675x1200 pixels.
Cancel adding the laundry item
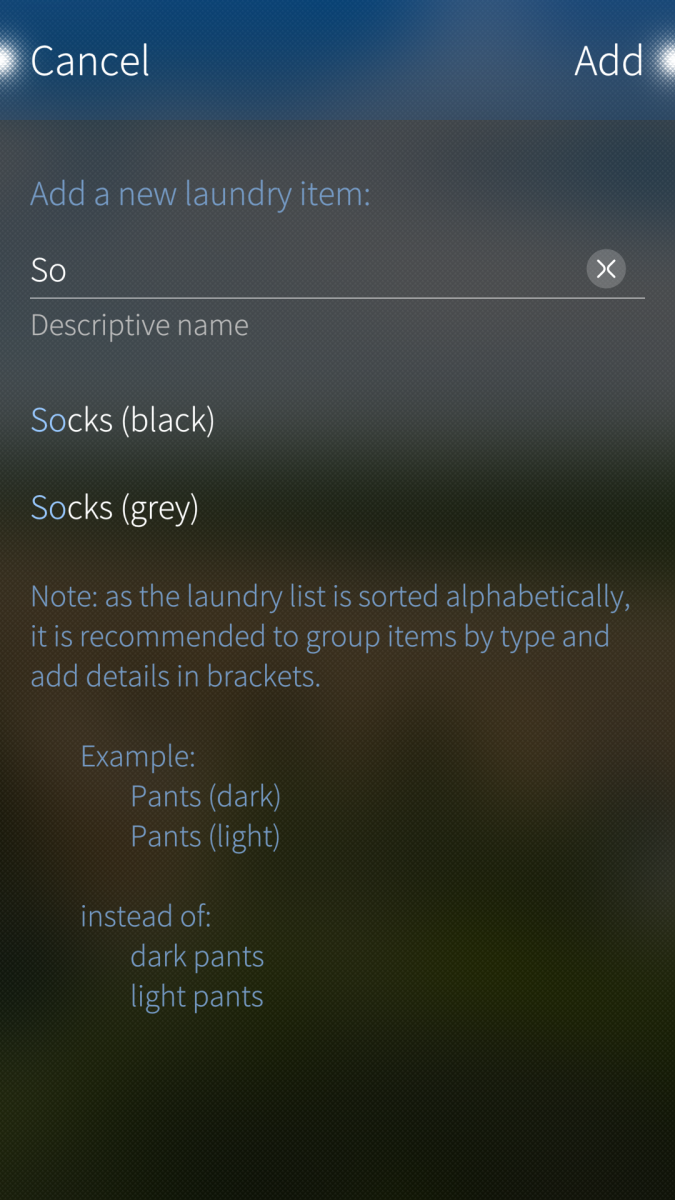[90, 61]
